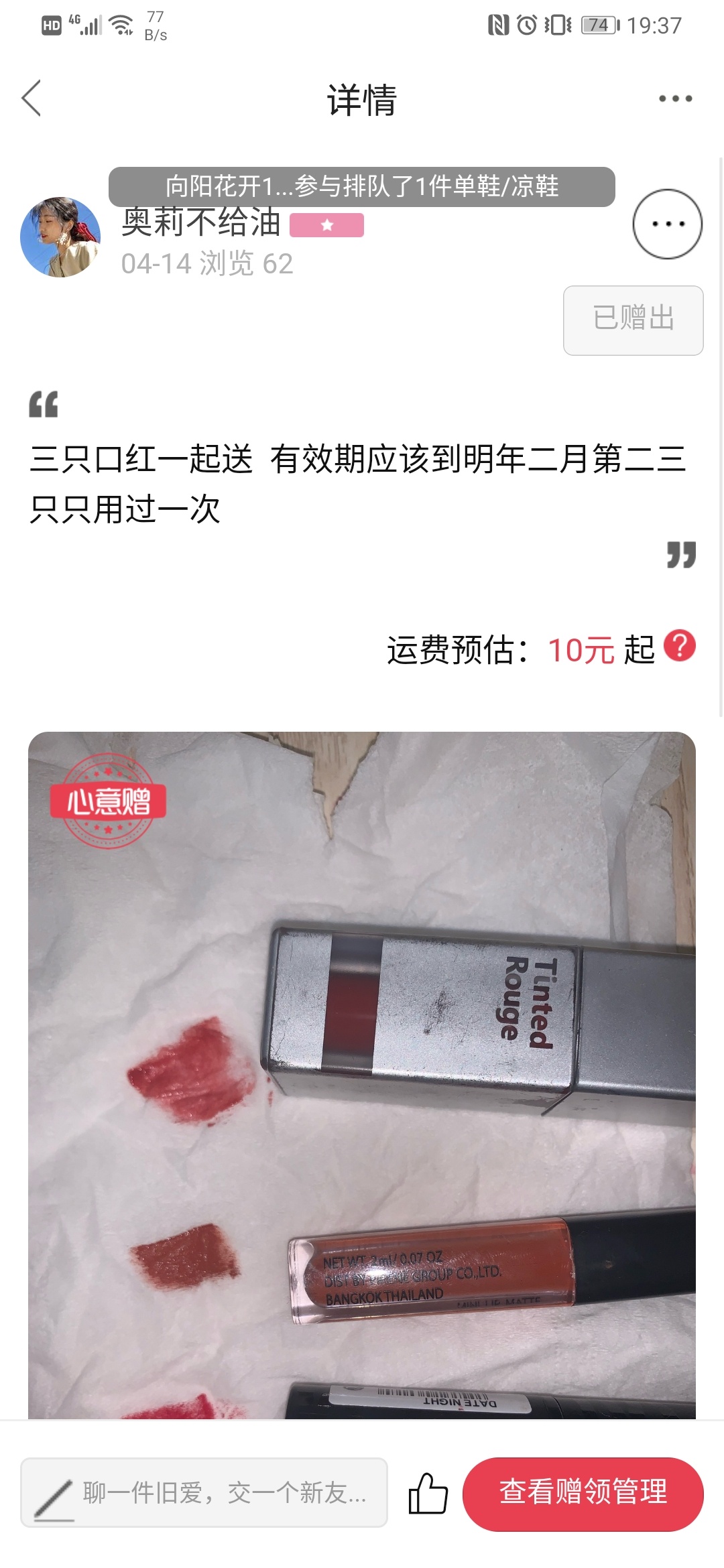Tap the circled three-dot button beside the username
The height and width of the screenshot is (1568, 724).
tap(667, 224)
